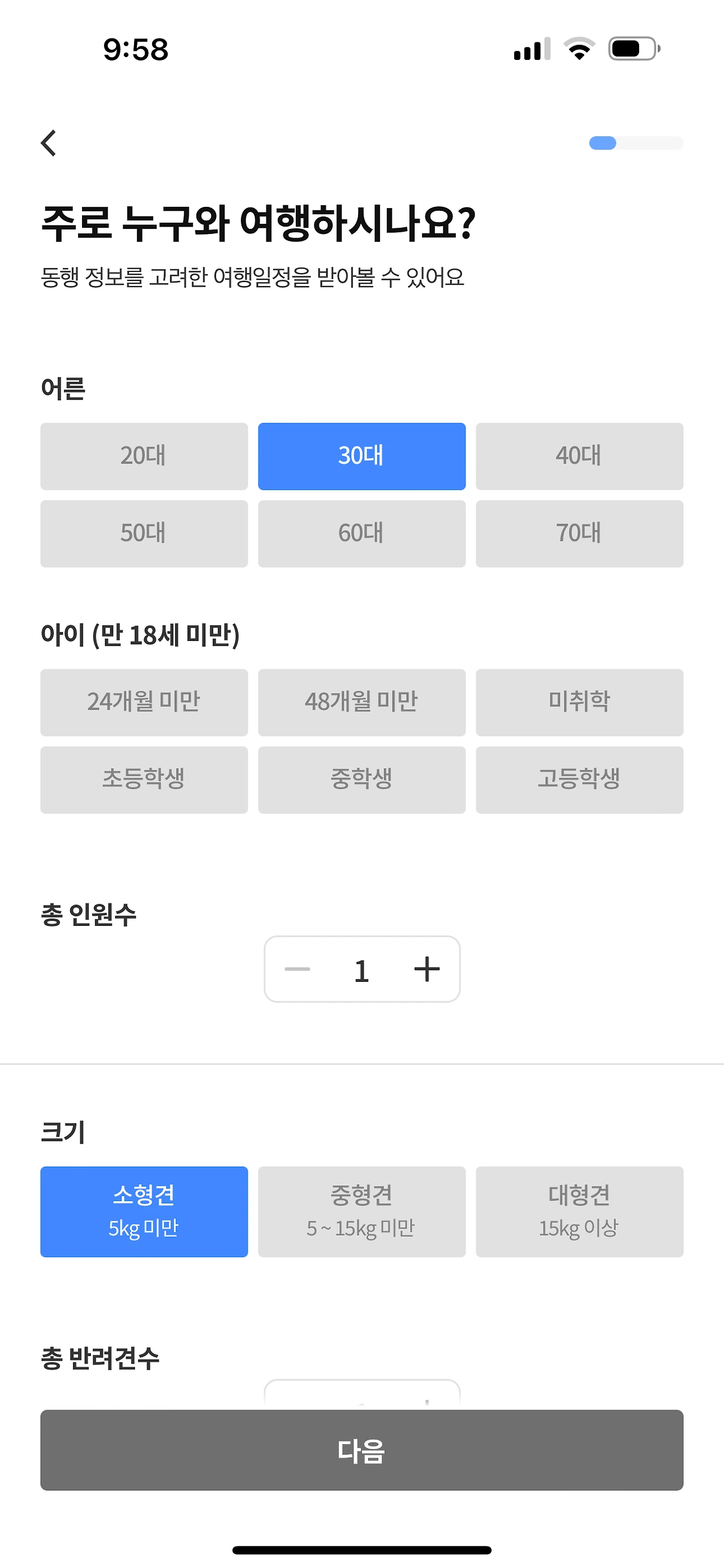Select the 중학생 option
This screenshot has height=1568, width=724.
361,779
